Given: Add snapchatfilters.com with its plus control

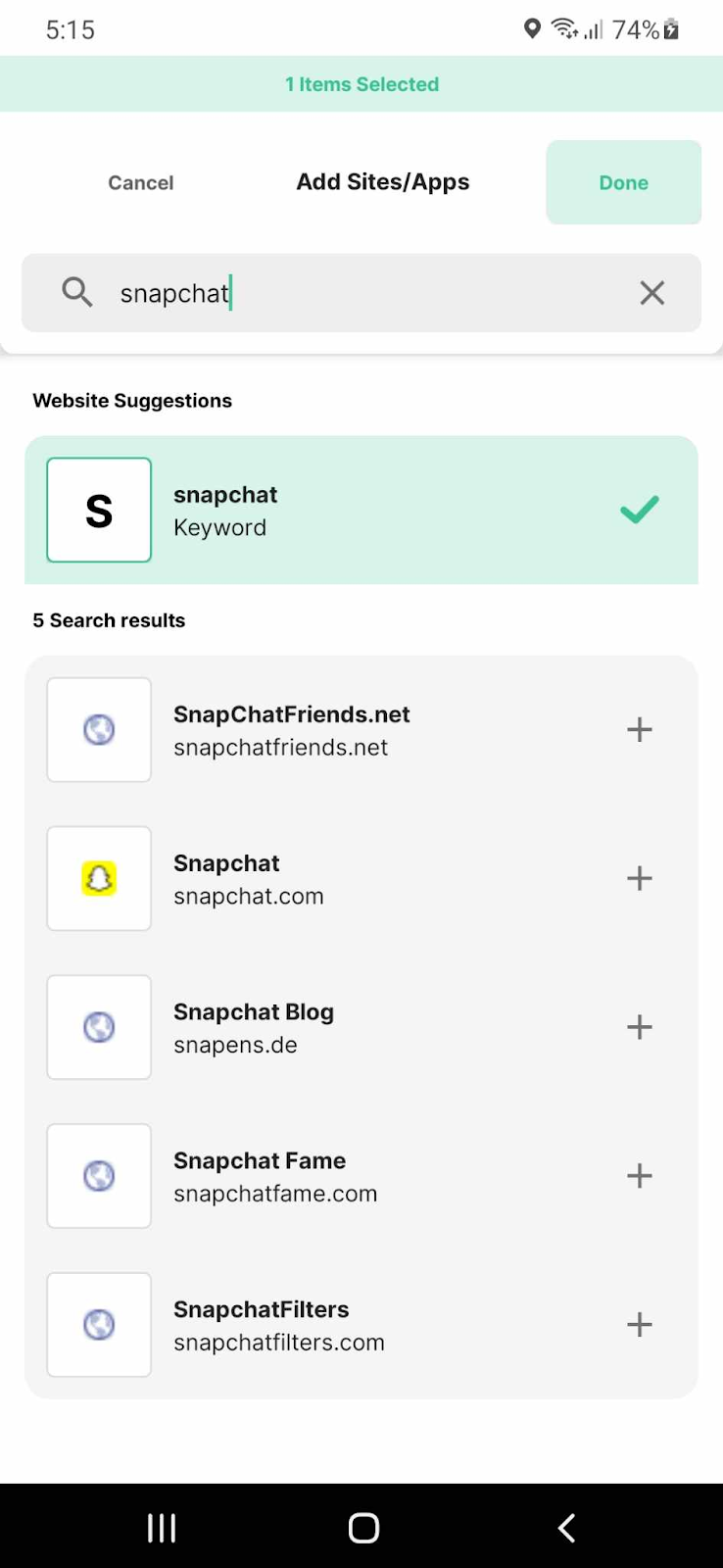Looking at the screenshot, I should 639,1324.
